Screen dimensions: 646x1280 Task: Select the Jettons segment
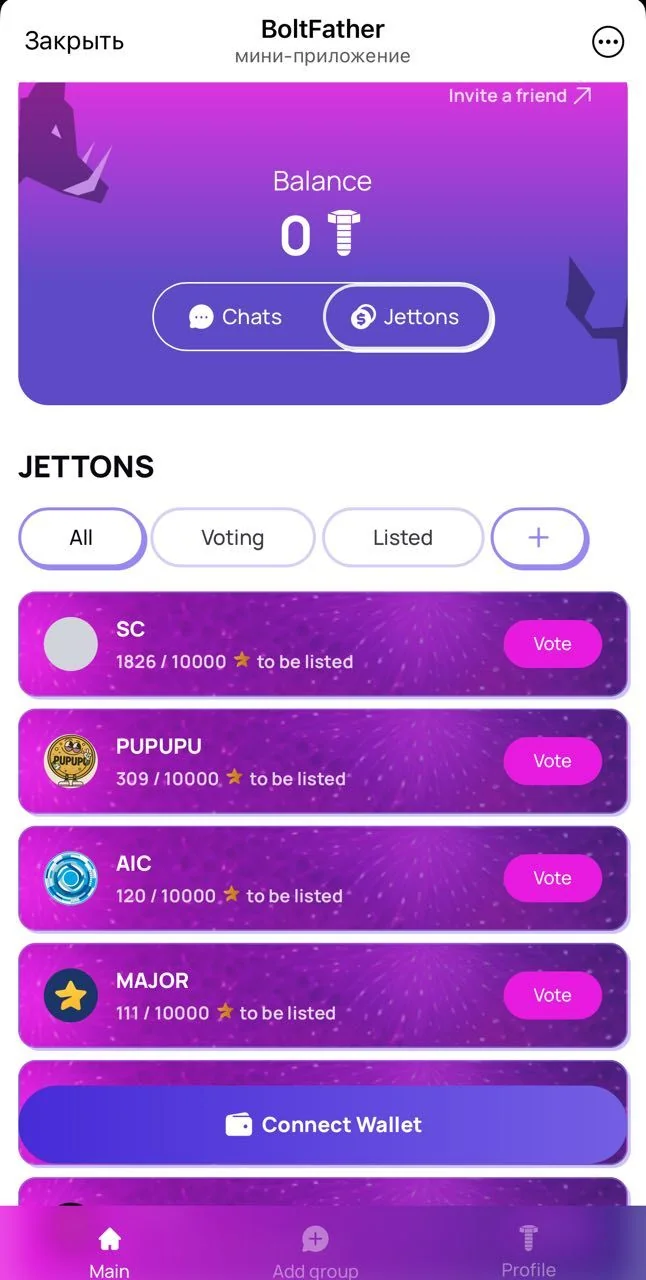click(408, 317)
